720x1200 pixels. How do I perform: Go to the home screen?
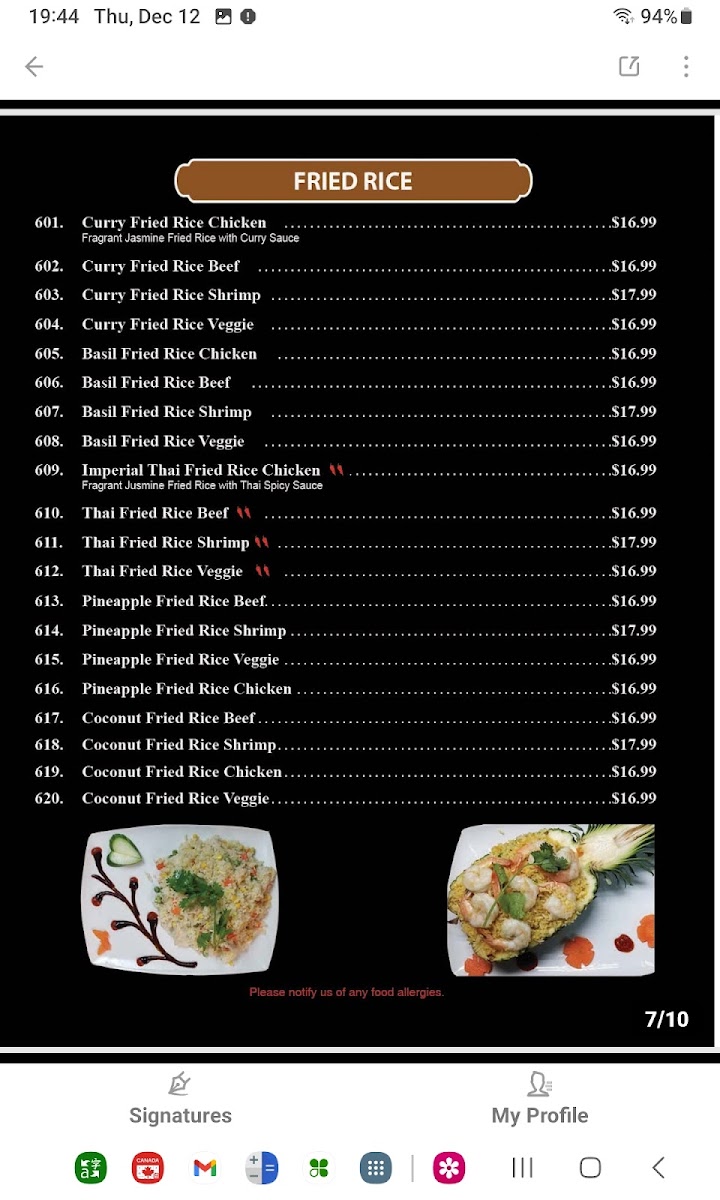590,1167
